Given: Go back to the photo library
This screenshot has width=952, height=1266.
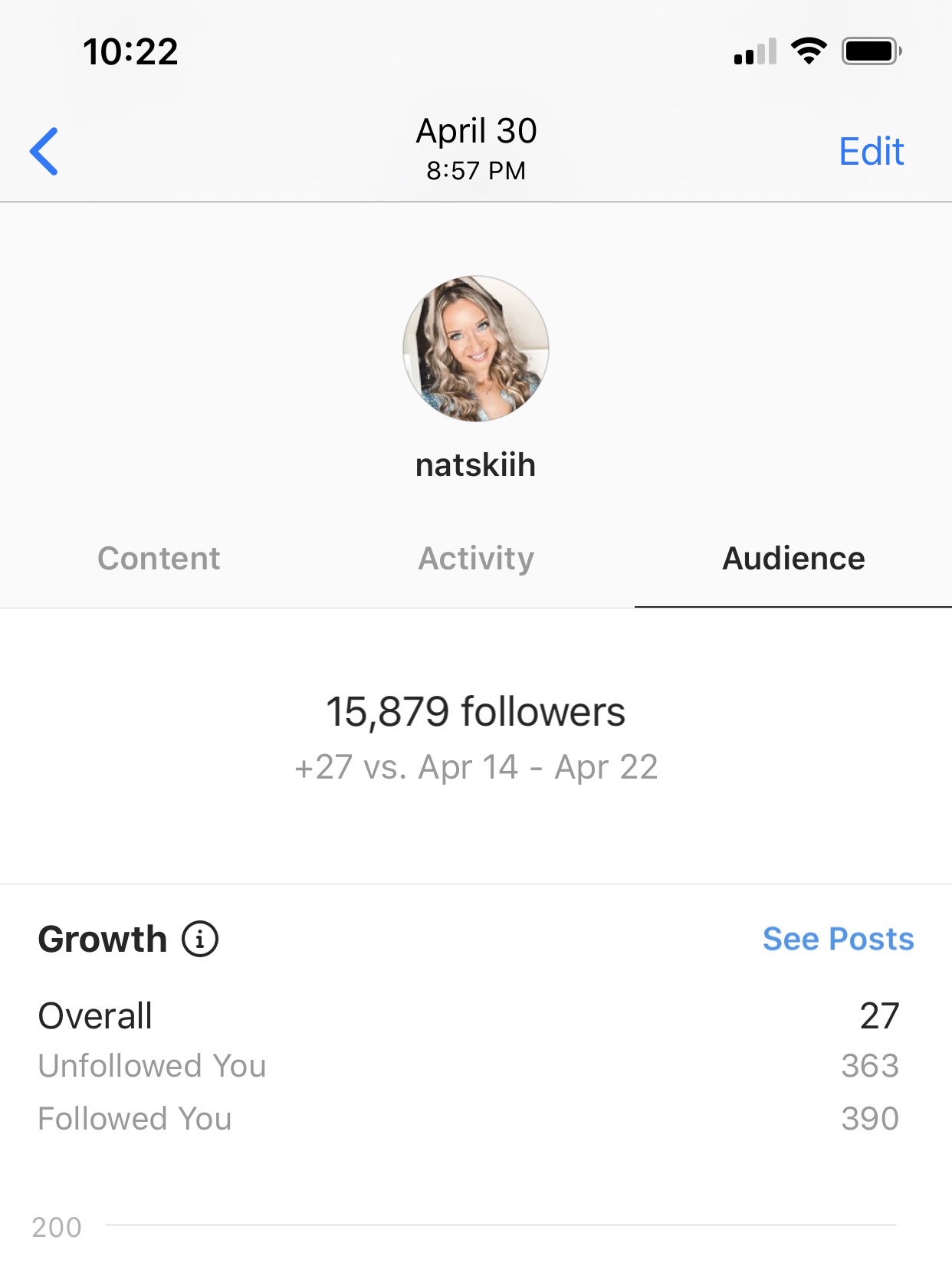Looking at the screenshot, I should [x=44, y=151].
